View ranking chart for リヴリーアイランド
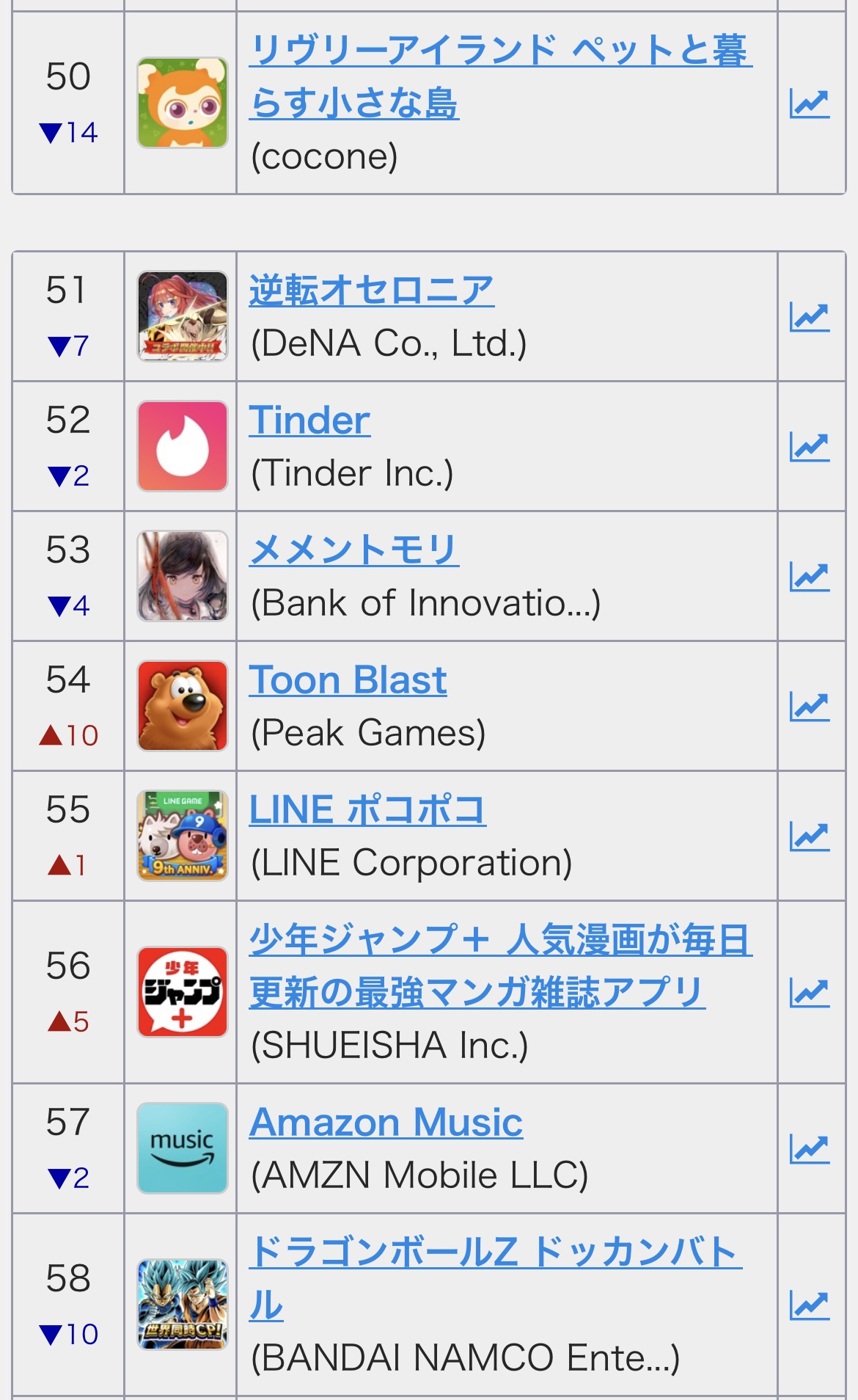This screenshot has width=858, height=1400. pos(810,103)
